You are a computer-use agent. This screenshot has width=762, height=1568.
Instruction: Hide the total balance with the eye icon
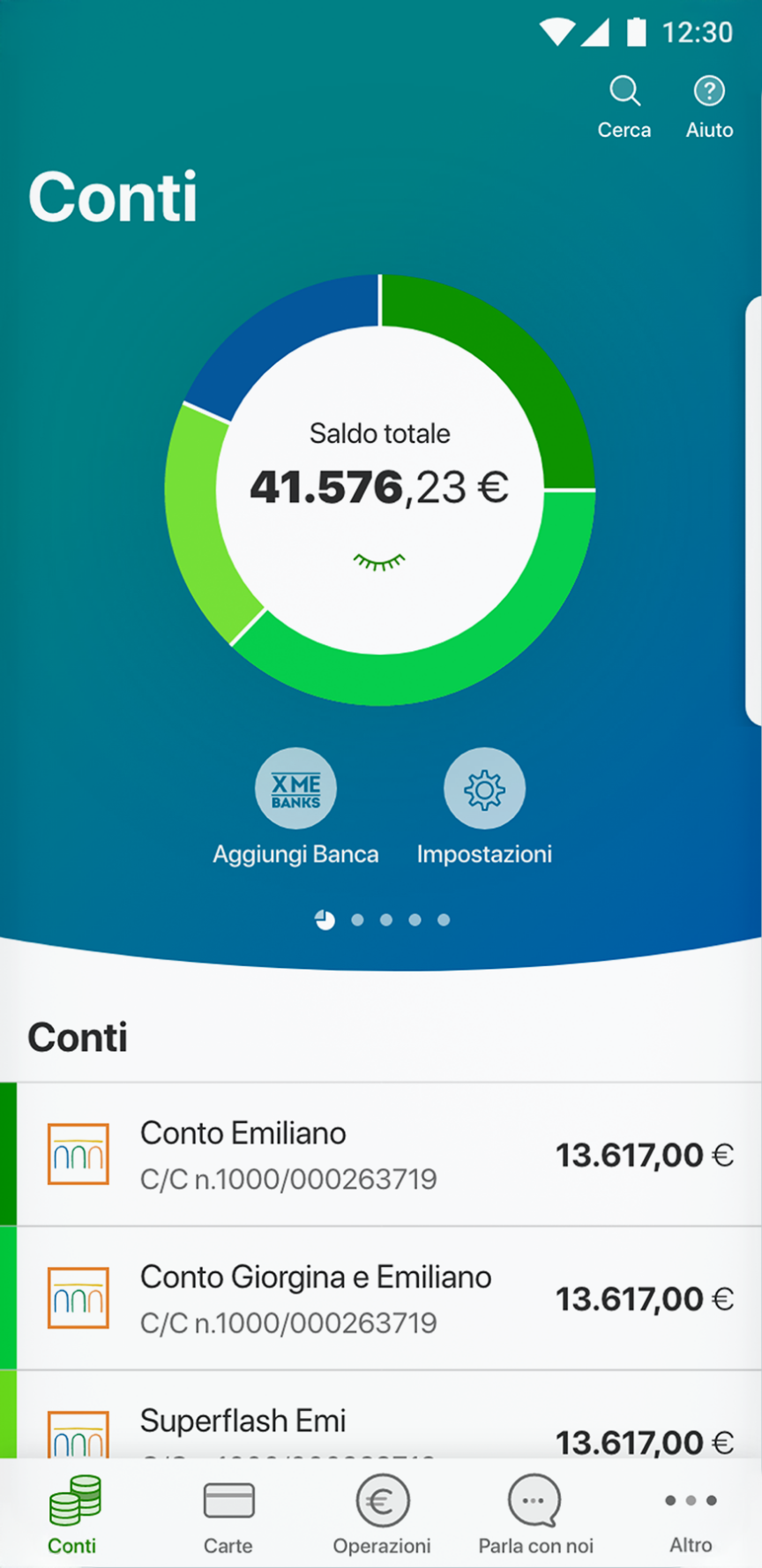pos(379,561)
